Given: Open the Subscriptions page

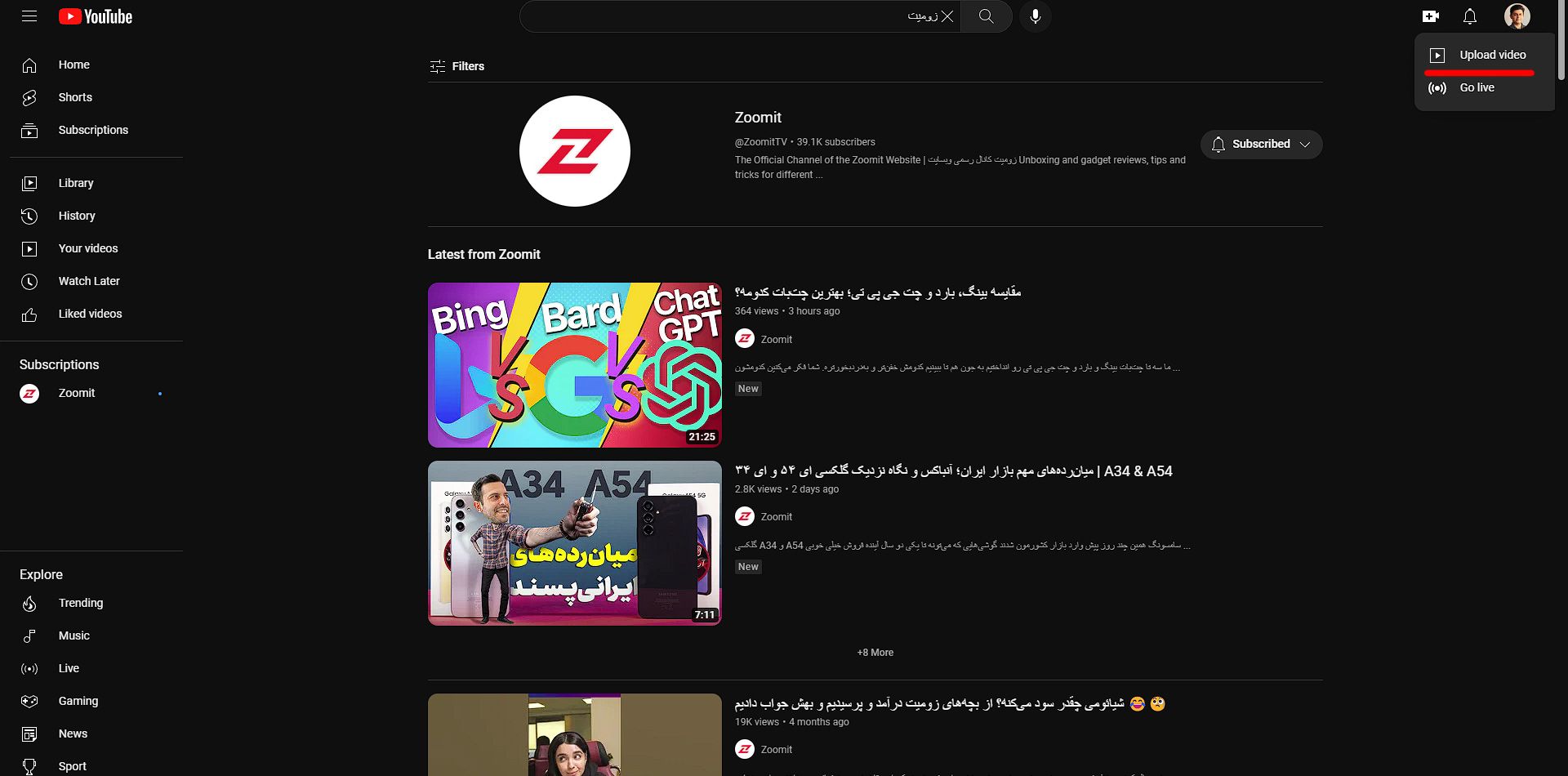Looking at the screenshot, I should coord(93,130).
